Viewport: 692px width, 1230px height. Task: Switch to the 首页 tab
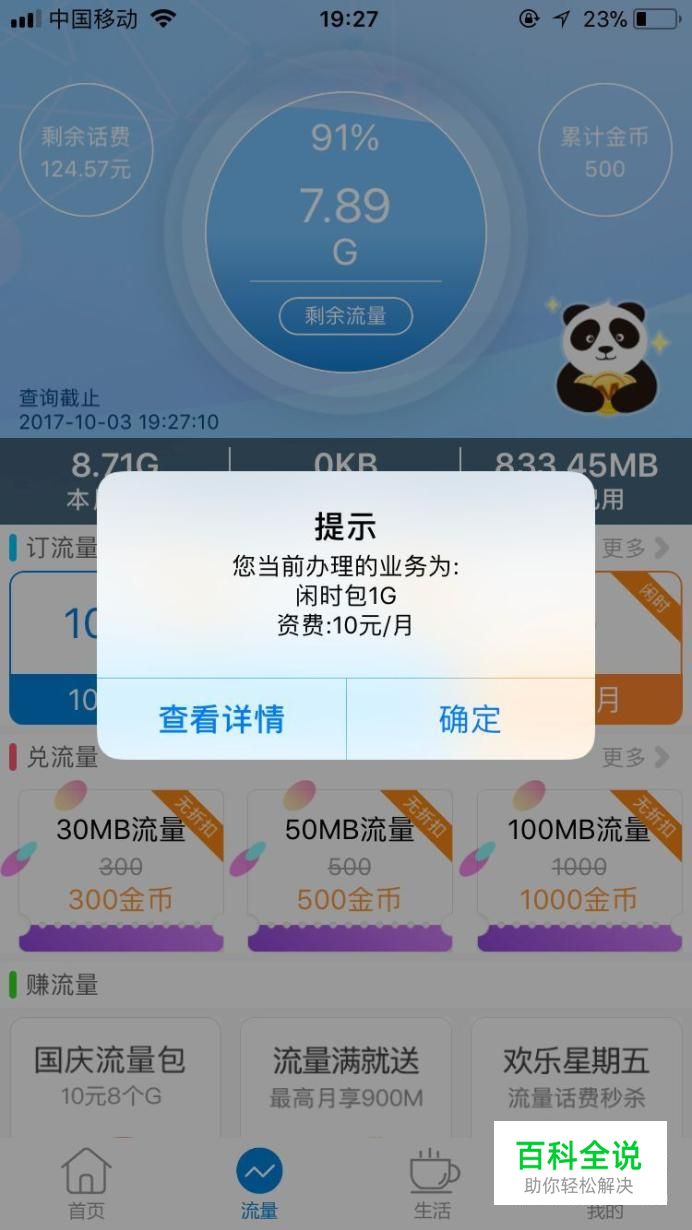[86, 1184]
